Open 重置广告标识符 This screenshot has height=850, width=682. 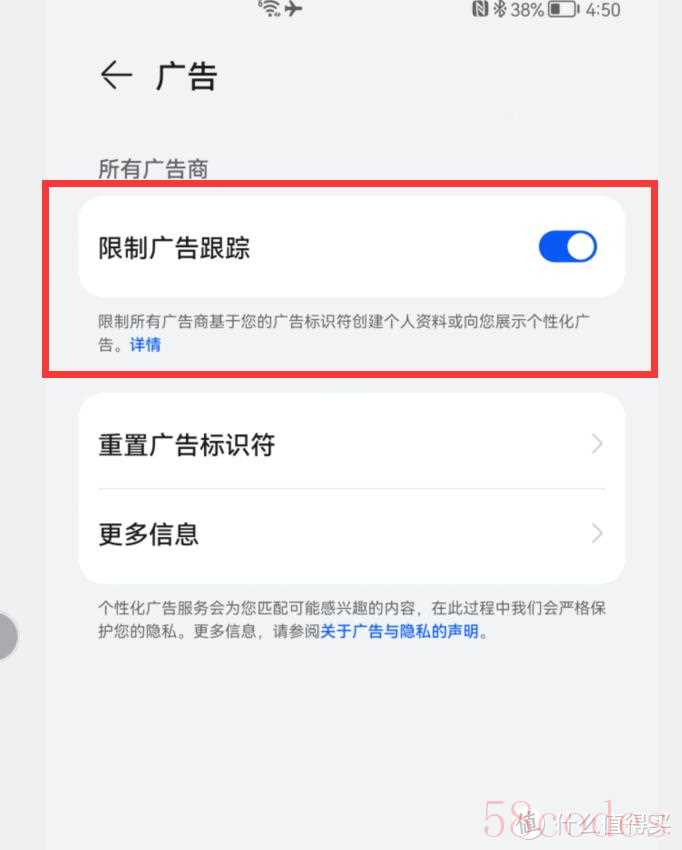click(350, 445)
